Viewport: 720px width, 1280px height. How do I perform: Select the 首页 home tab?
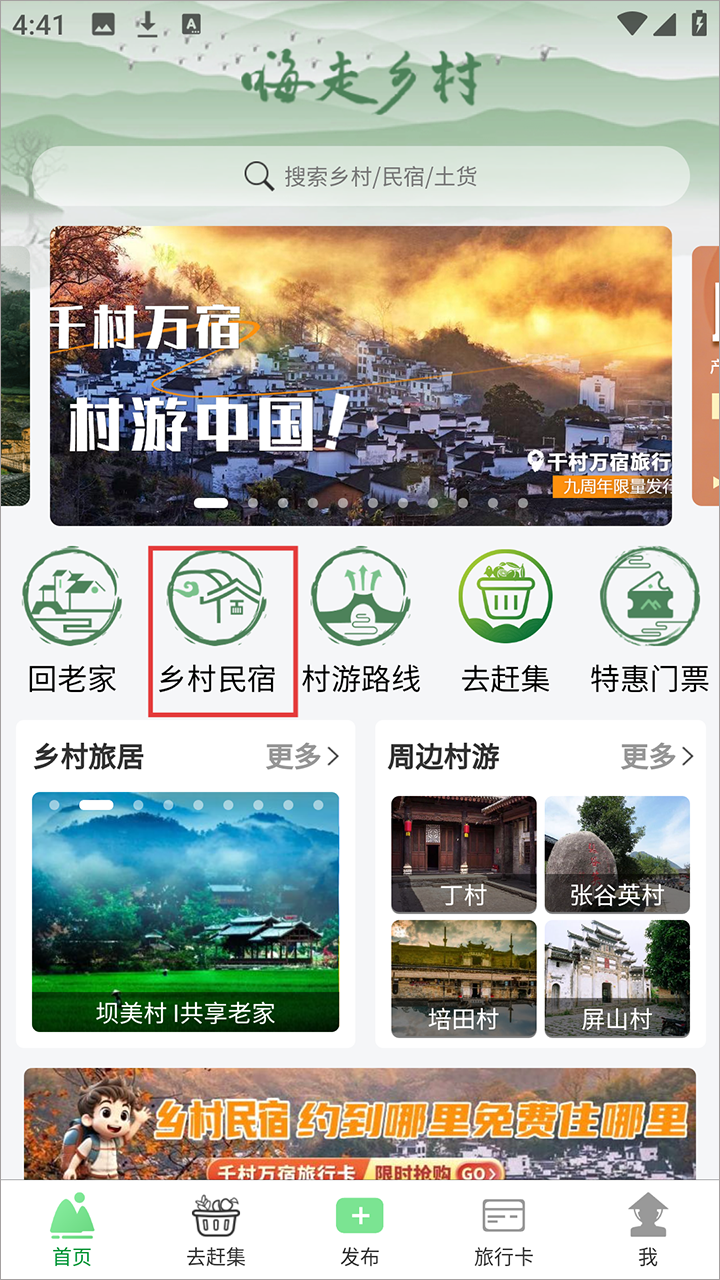click(x=72, y=1230)
